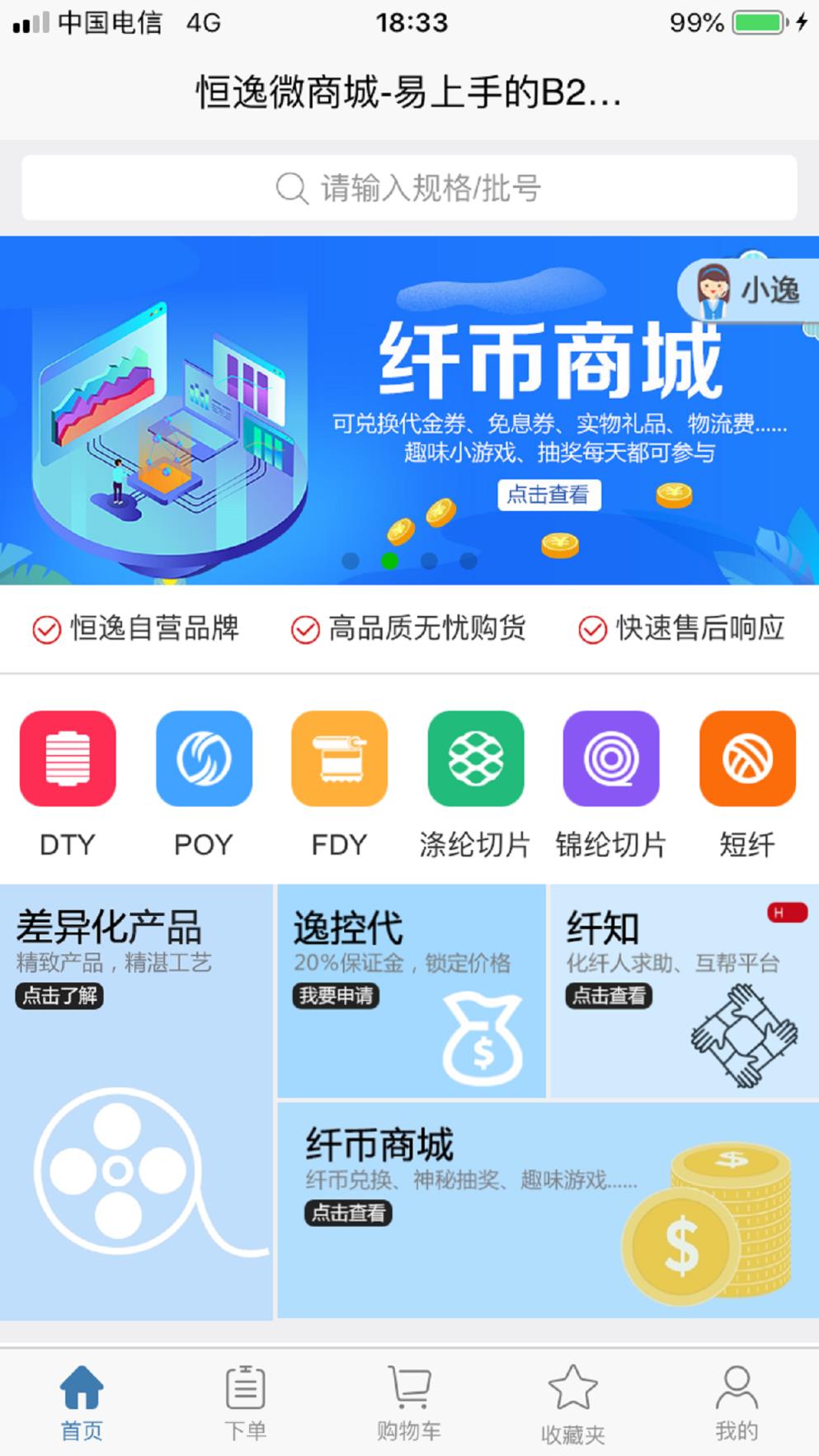Screen dimensions: 819x1456
Task: Tap 点击了解 in the 差异化产品 card
Action: click(58, 996)
